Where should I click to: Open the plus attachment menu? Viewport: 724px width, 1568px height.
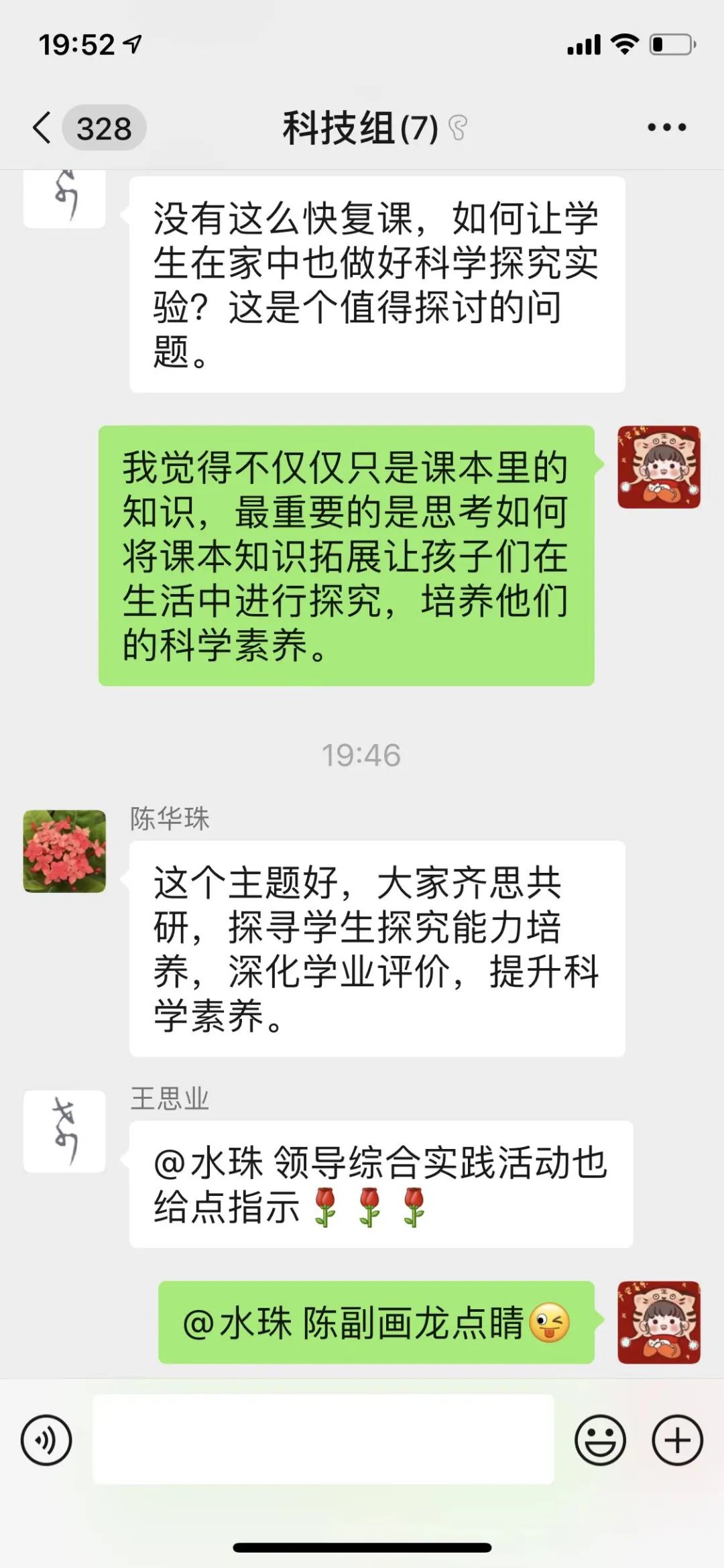[x=677, y=1439]
